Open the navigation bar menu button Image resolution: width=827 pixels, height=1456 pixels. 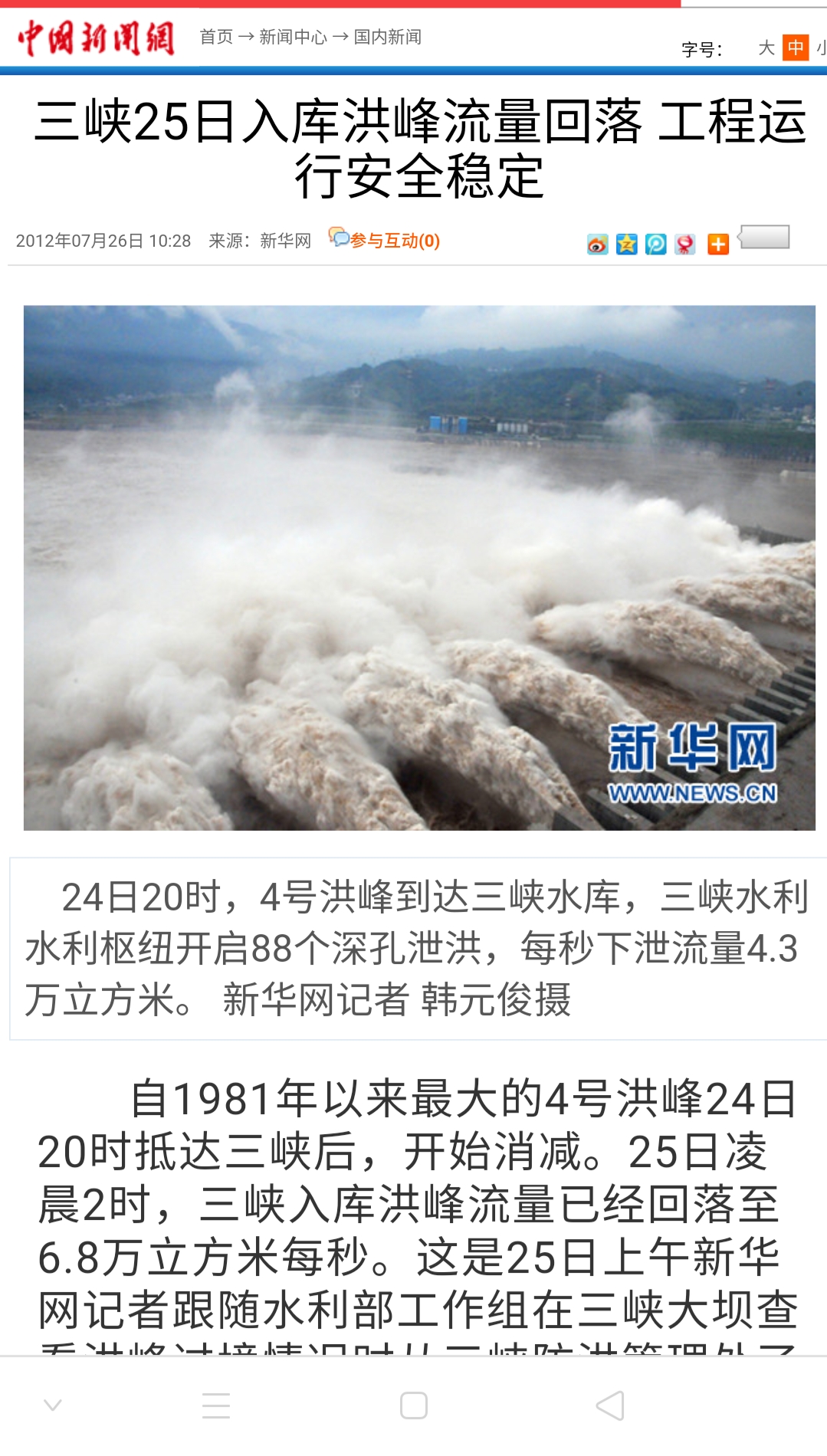[216, 1405]
